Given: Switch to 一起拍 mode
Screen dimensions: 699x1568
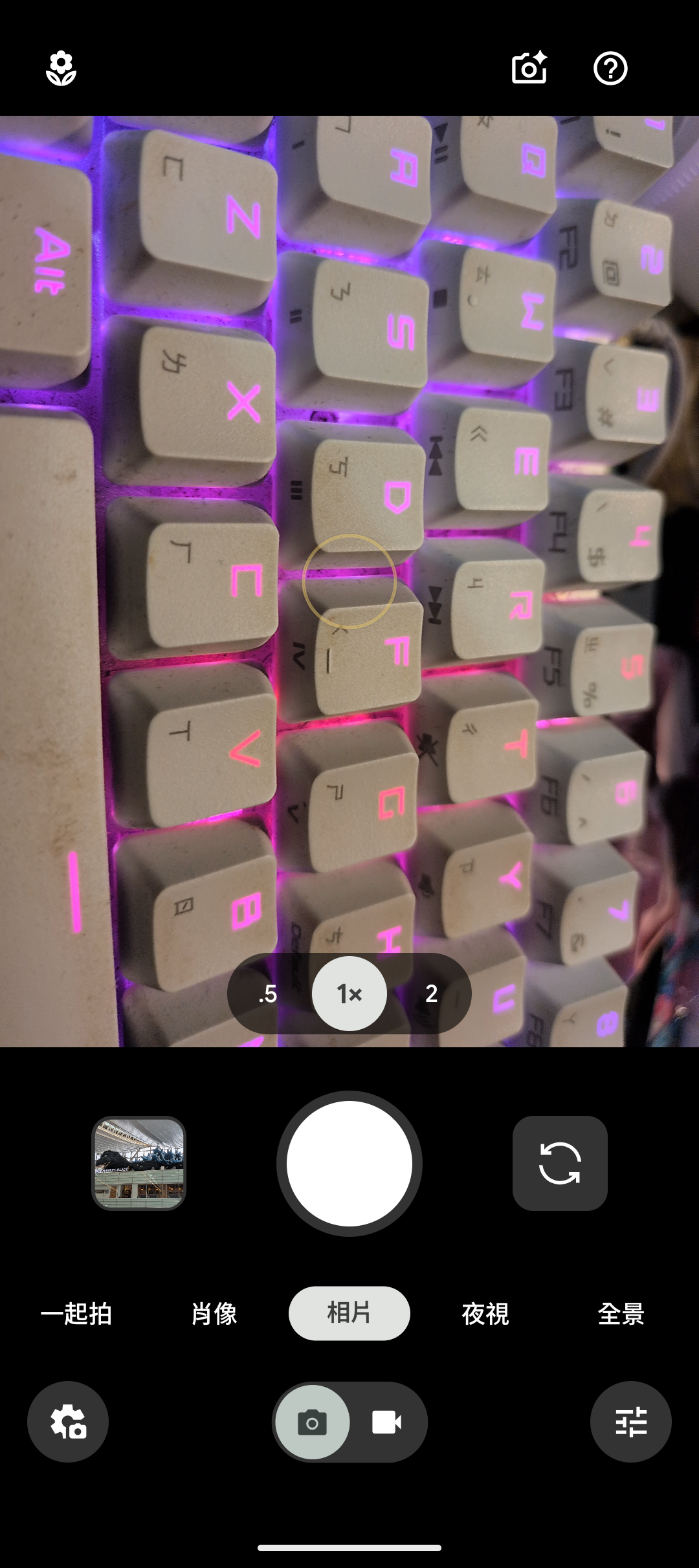Looking at the screenshot, I should pyautogui.click(x=76, y=1314).
